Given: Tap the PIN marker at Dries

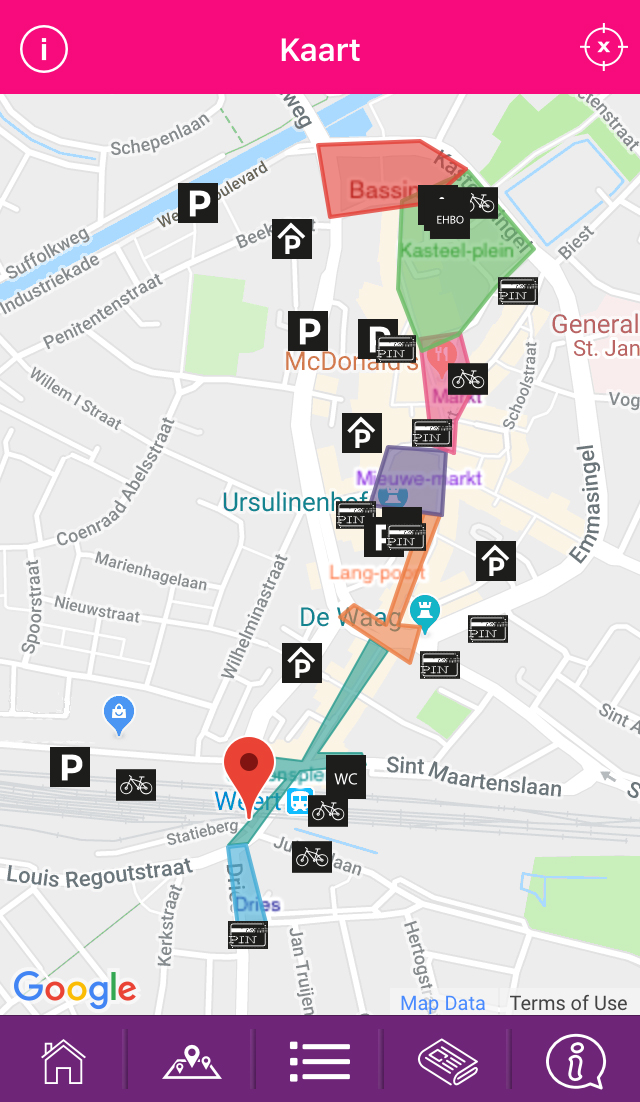Looking at the screenshot, I should 247,935.
